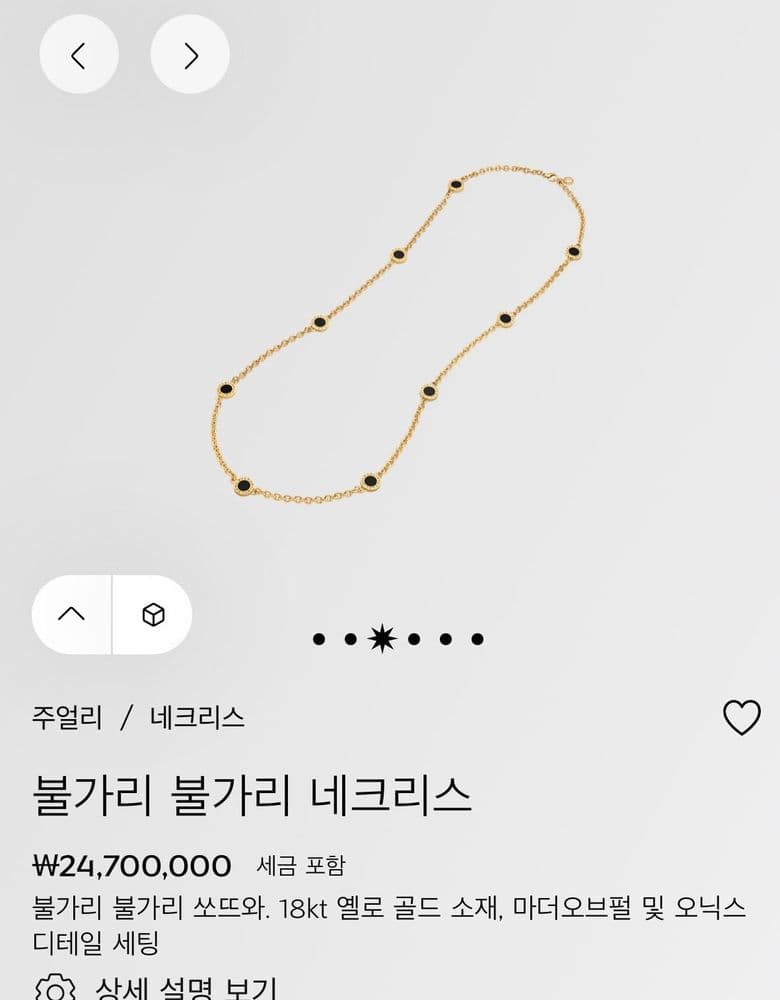Viewport: 780px width, 1000px height.
Task: Jump to the first image dot
Action: [x=319, y=638]
